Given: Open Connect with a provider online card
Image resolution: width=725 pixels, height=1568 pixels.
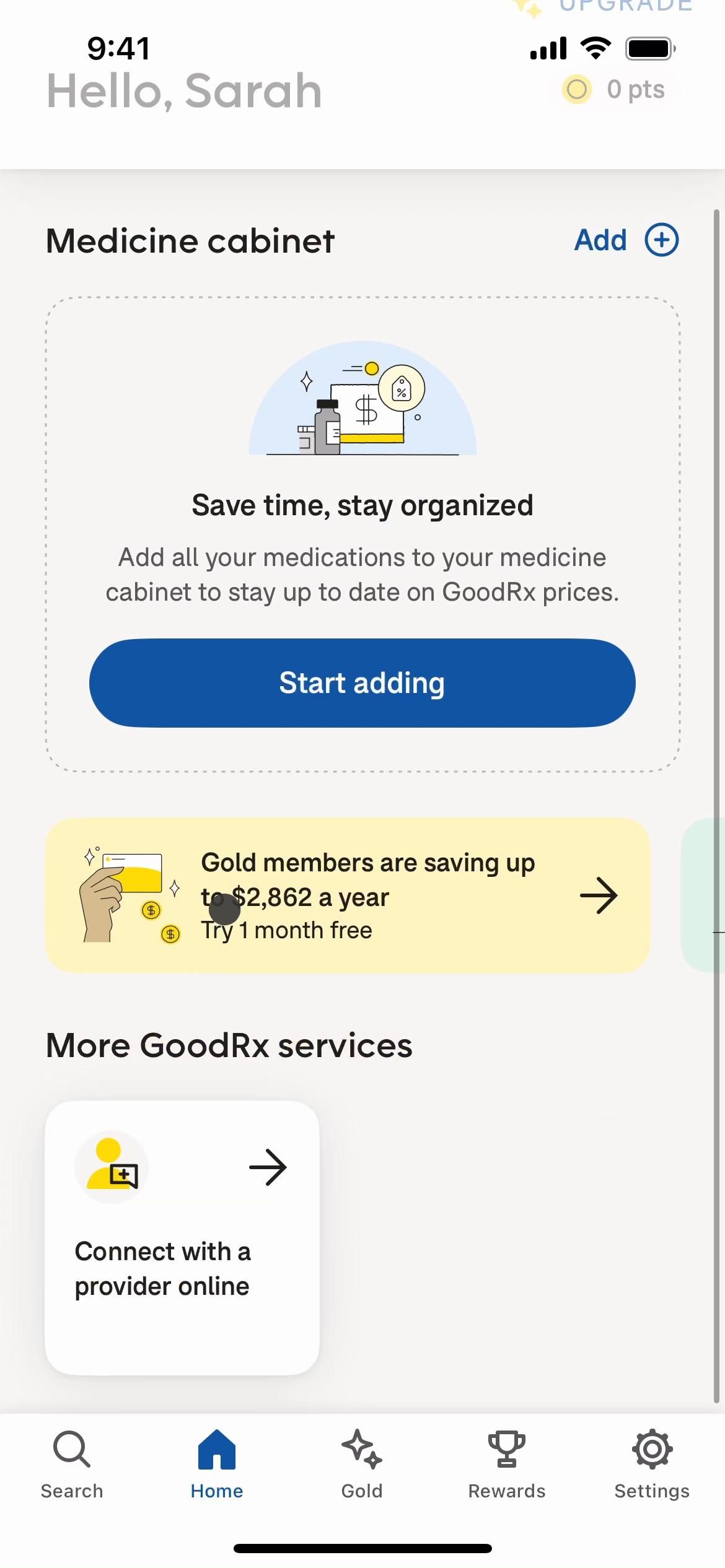Looking at the screenshot, I should [182, 1237].
